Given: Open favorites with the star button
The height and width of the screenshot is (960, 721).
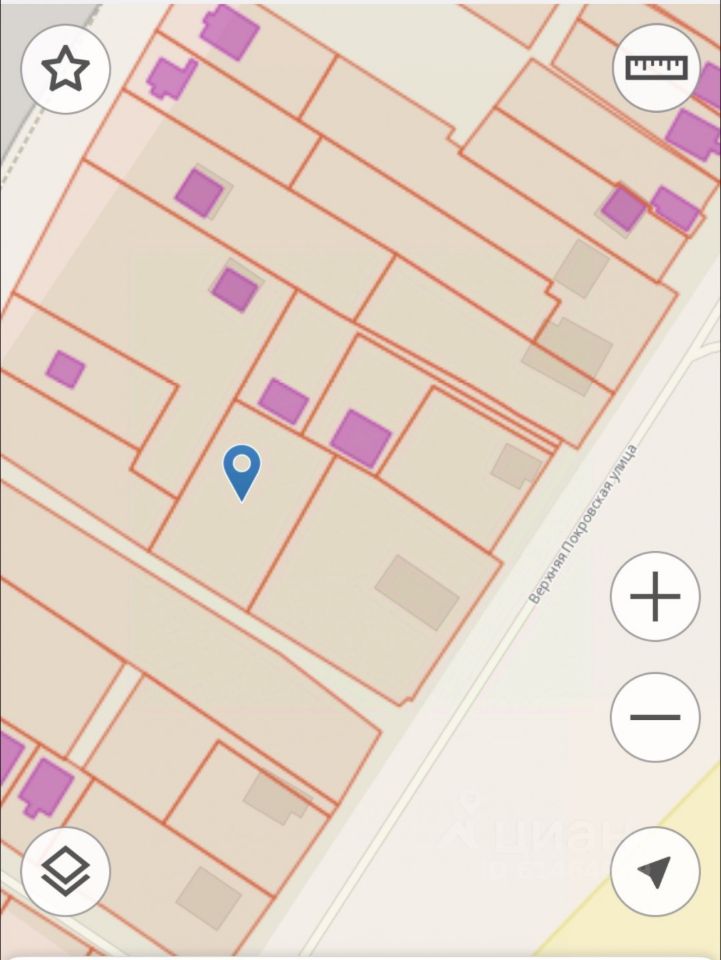Looking at the screenshot, I should (x=66, y=69).
